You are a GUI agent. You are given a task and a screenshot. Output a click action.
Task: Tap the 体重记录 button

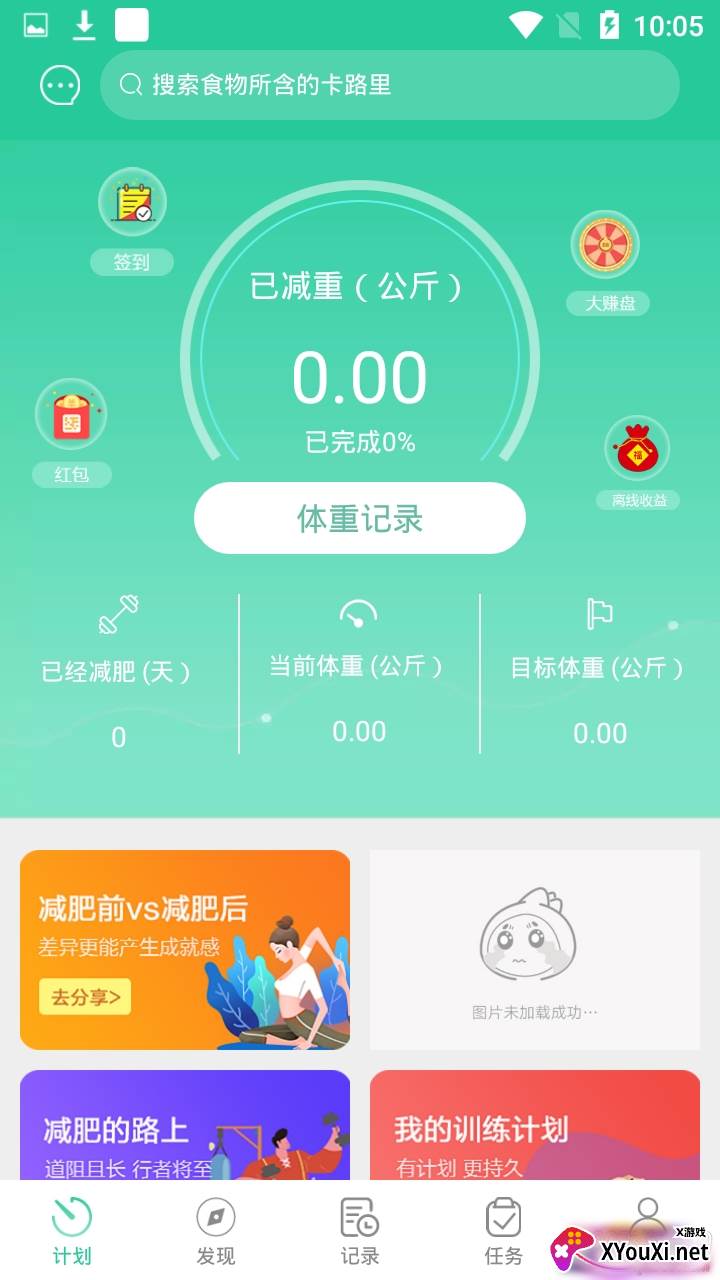click(360, 518)
